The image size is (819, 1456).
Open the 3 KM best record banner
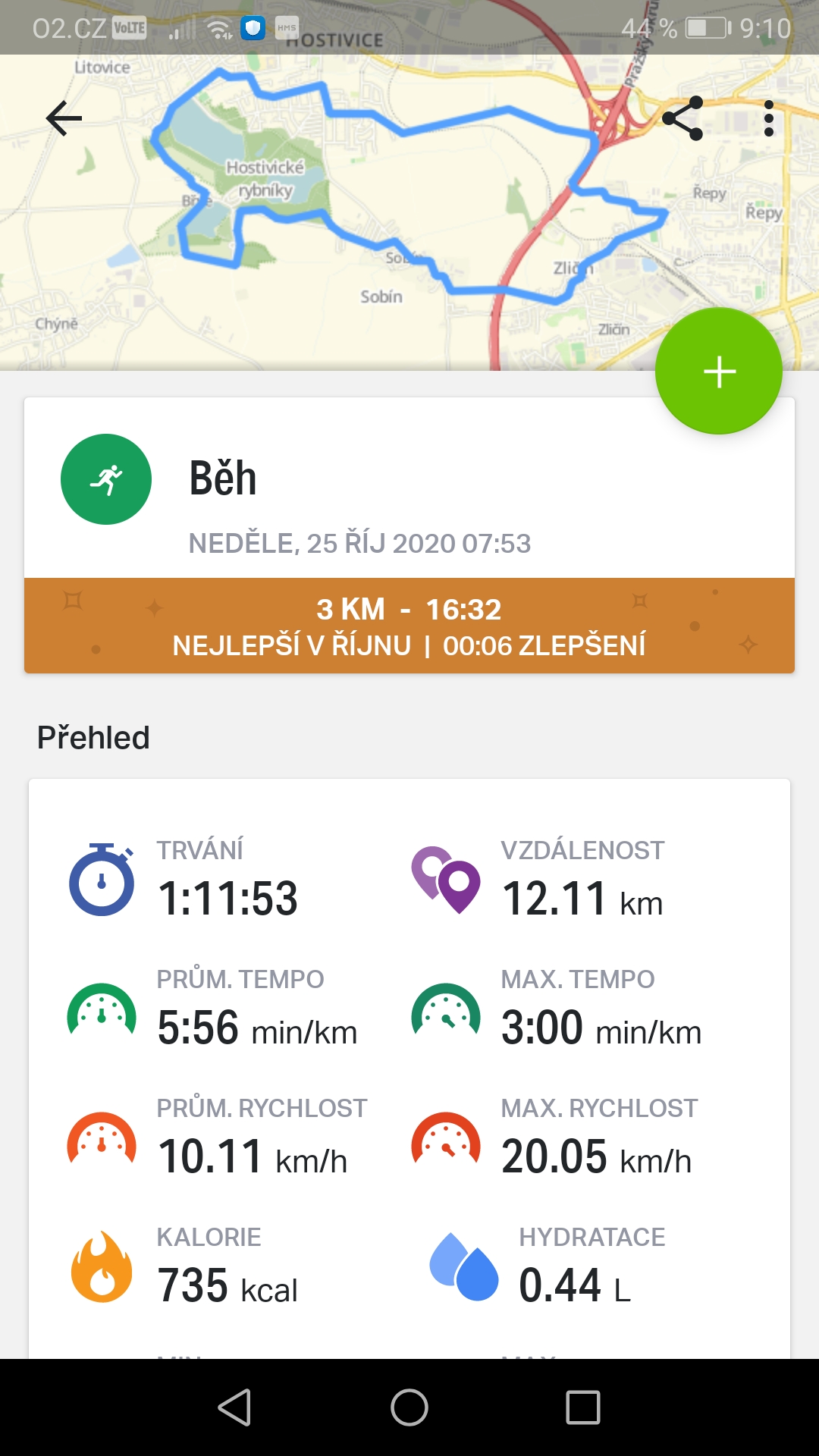(x=409, y=626)
